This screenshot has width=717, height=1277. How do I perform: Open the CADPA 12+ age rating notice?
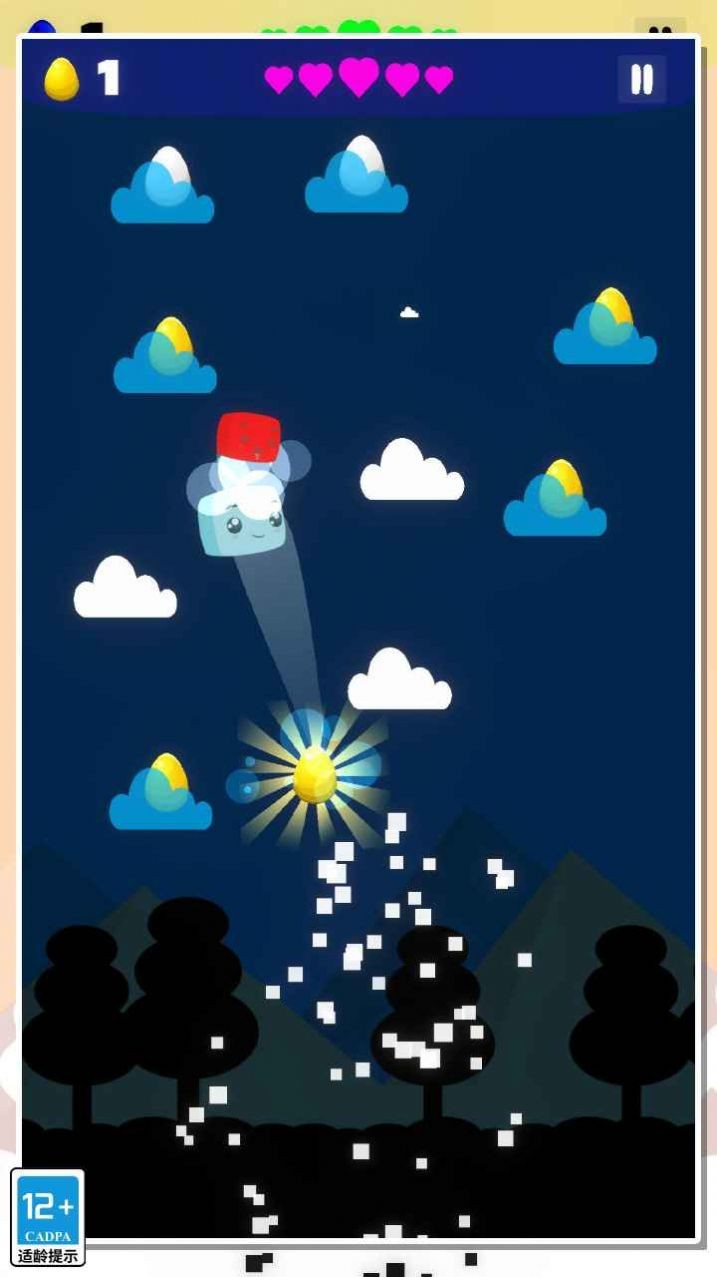pyautogui.click(x=47, y=1216)
